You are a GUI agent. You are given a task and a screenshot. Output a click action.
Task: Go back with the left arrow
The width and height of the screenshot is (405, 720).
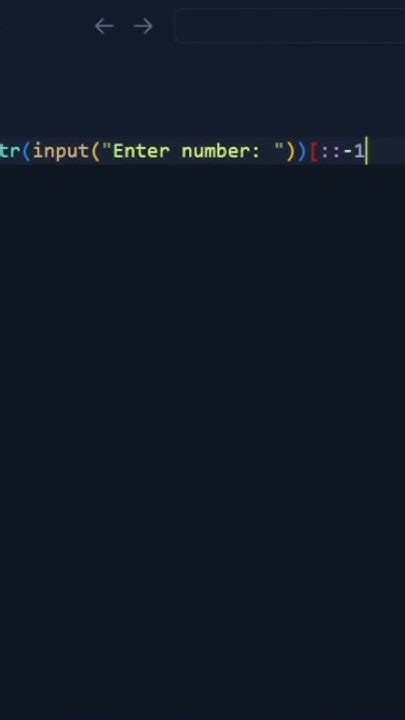coord(104,26)
